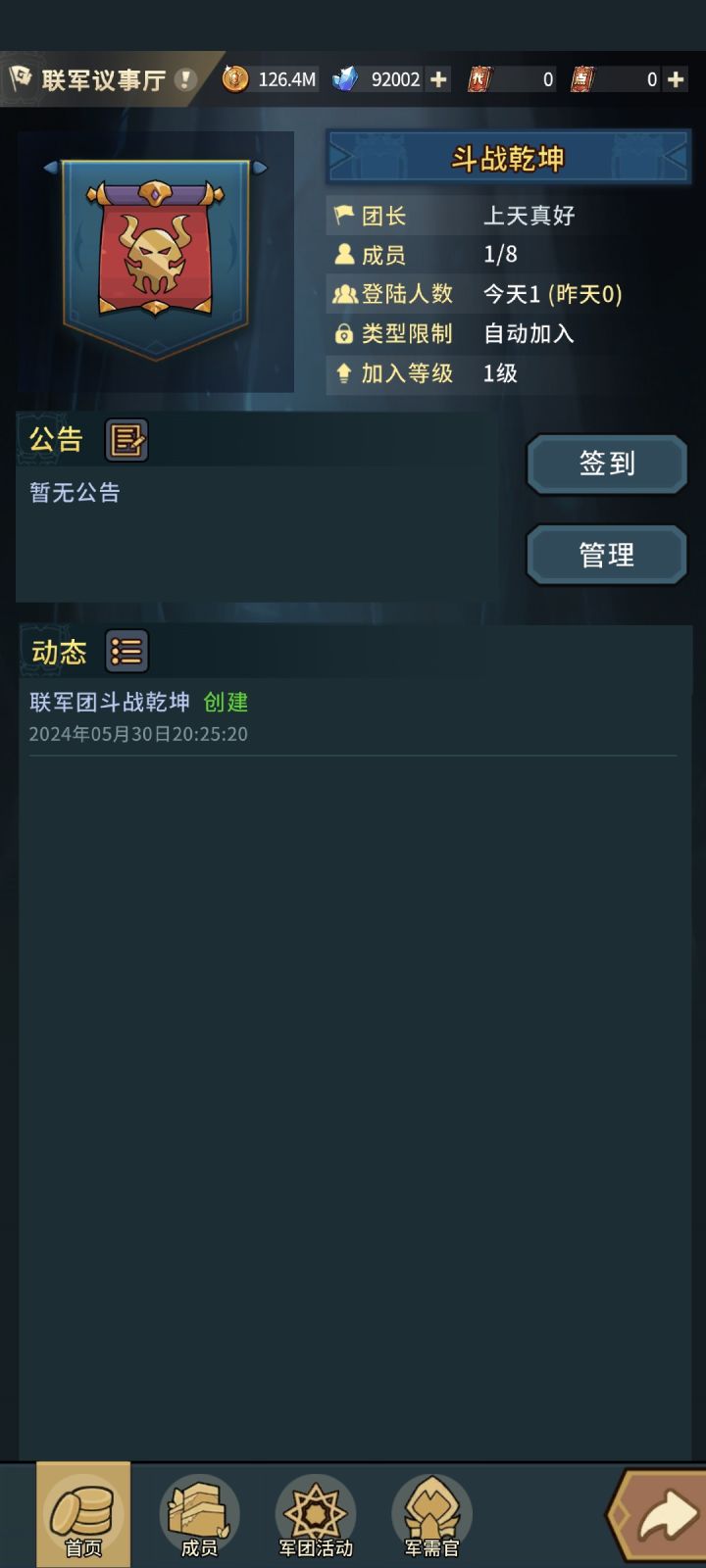This screenshot has height=1568, width=706.
Task: Tap plus to add diamonds
Action: (438, 78)
